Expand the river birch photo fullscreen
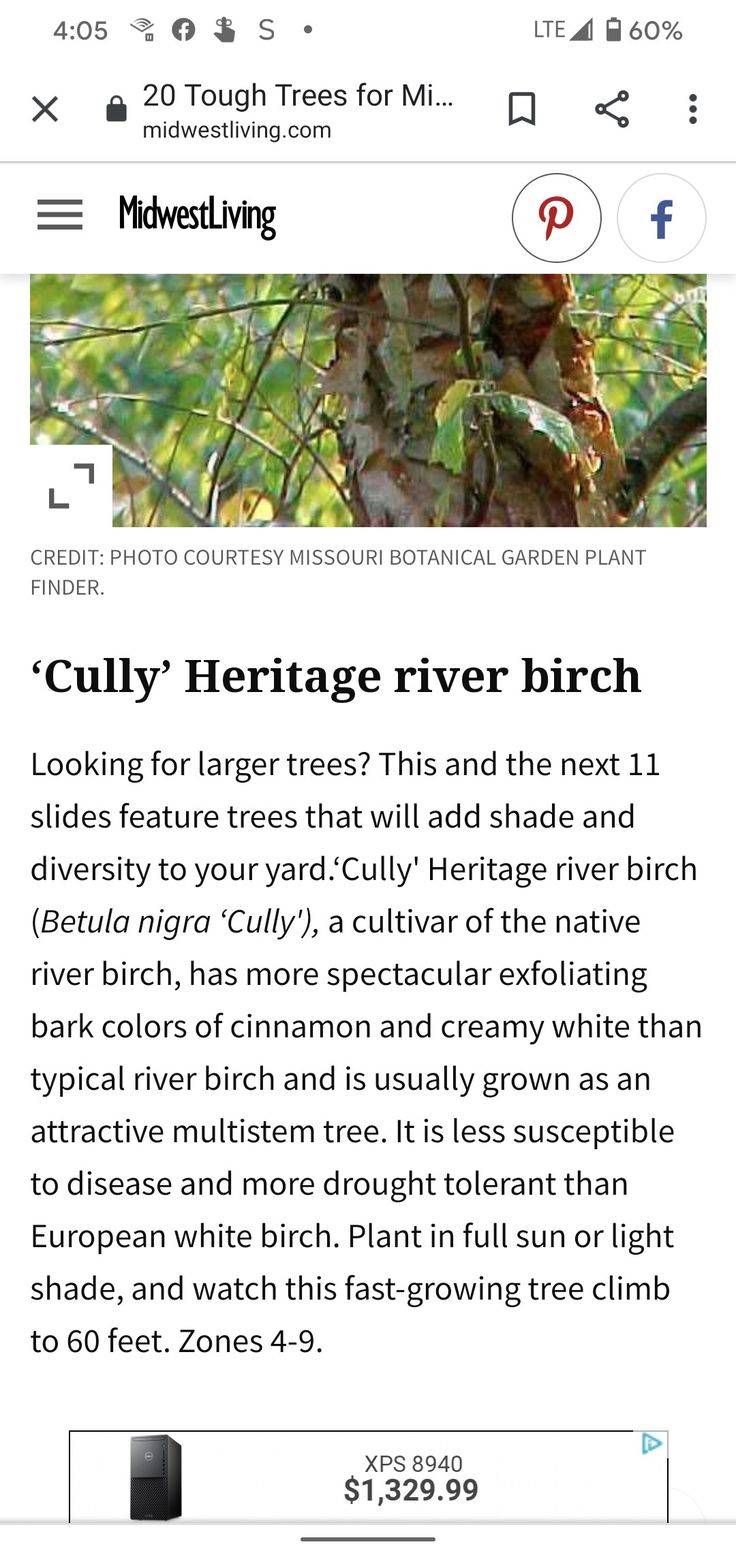Viewport: 736px width, 1553px height. pos(71,486)
